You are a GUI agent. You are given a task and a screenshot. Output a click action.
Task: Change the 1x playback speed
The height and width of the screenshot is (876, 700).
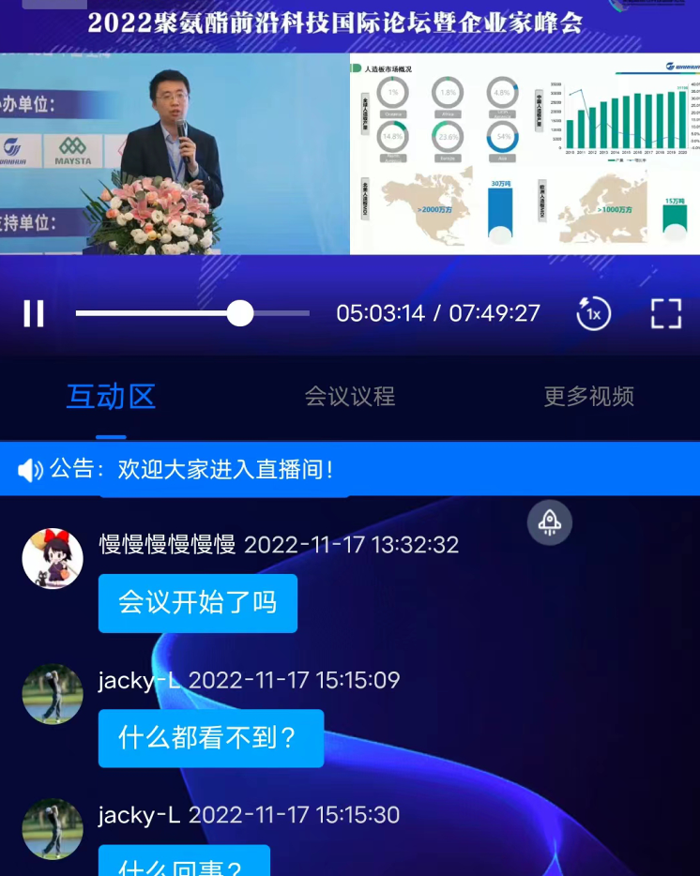pyautogui.click(x=593, y=314)
